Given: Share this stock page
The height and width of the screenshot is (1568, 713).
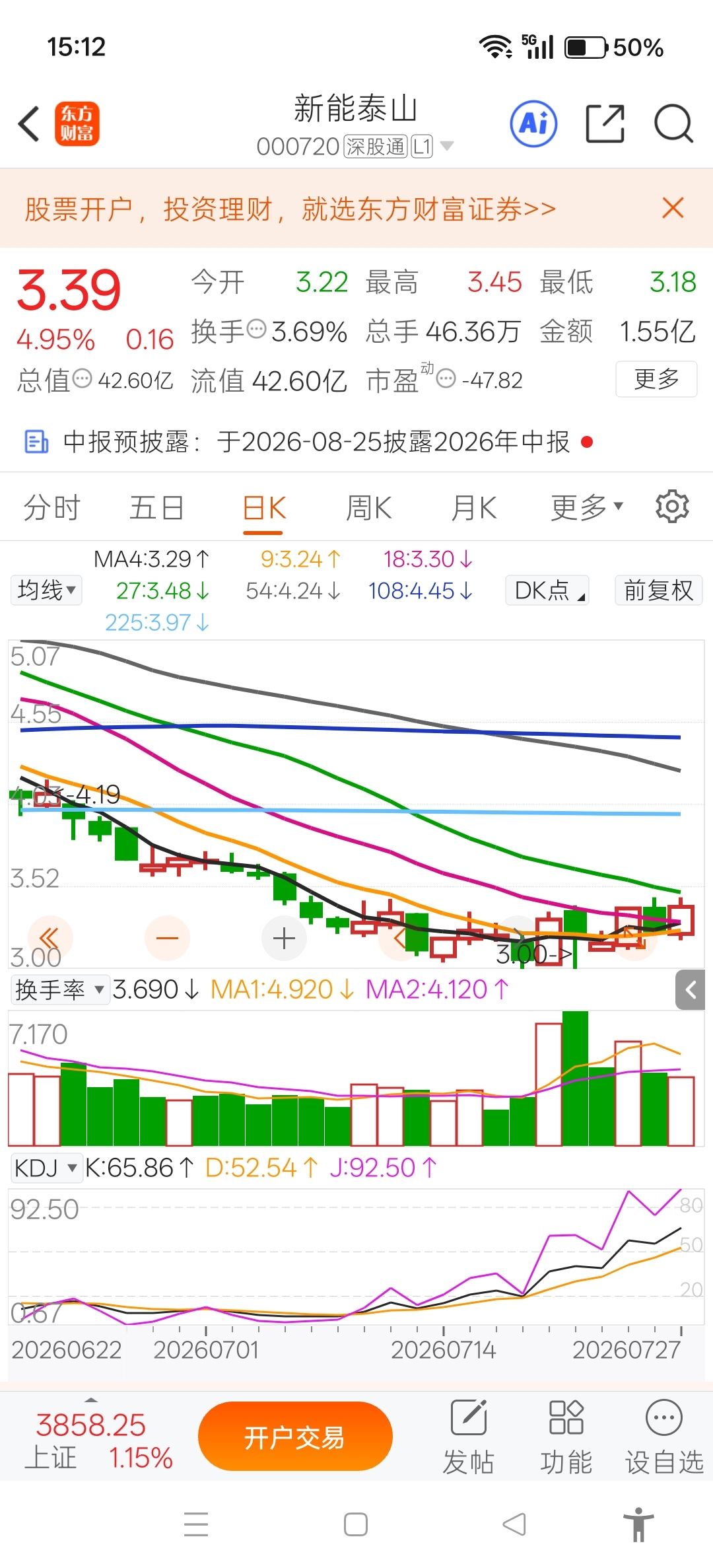Looking at the screenshot, I should click(x=605, y=124).
